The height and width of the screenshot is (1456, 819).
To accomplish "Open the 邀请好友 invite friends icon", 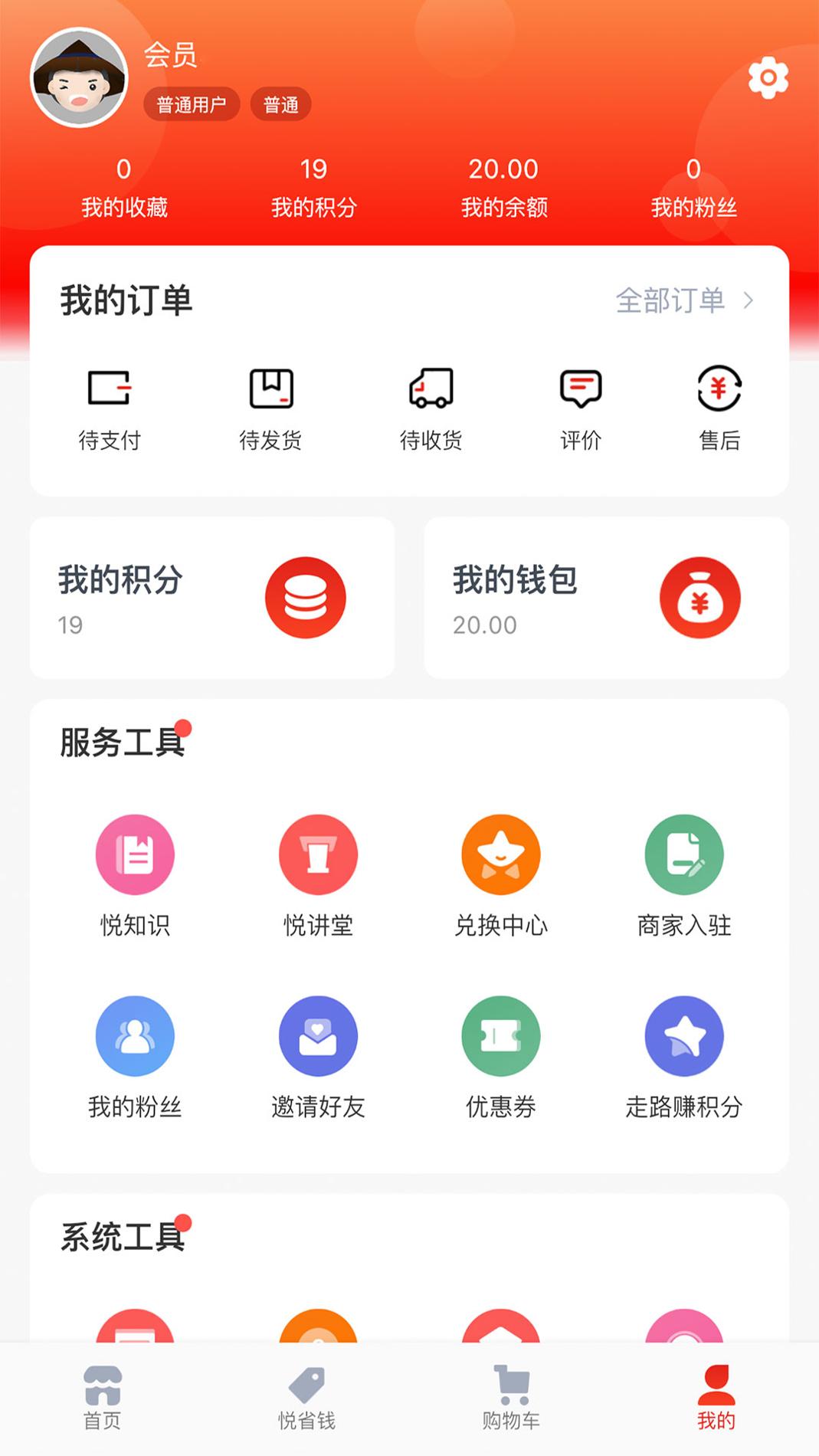I will (x=318, y=1035).
